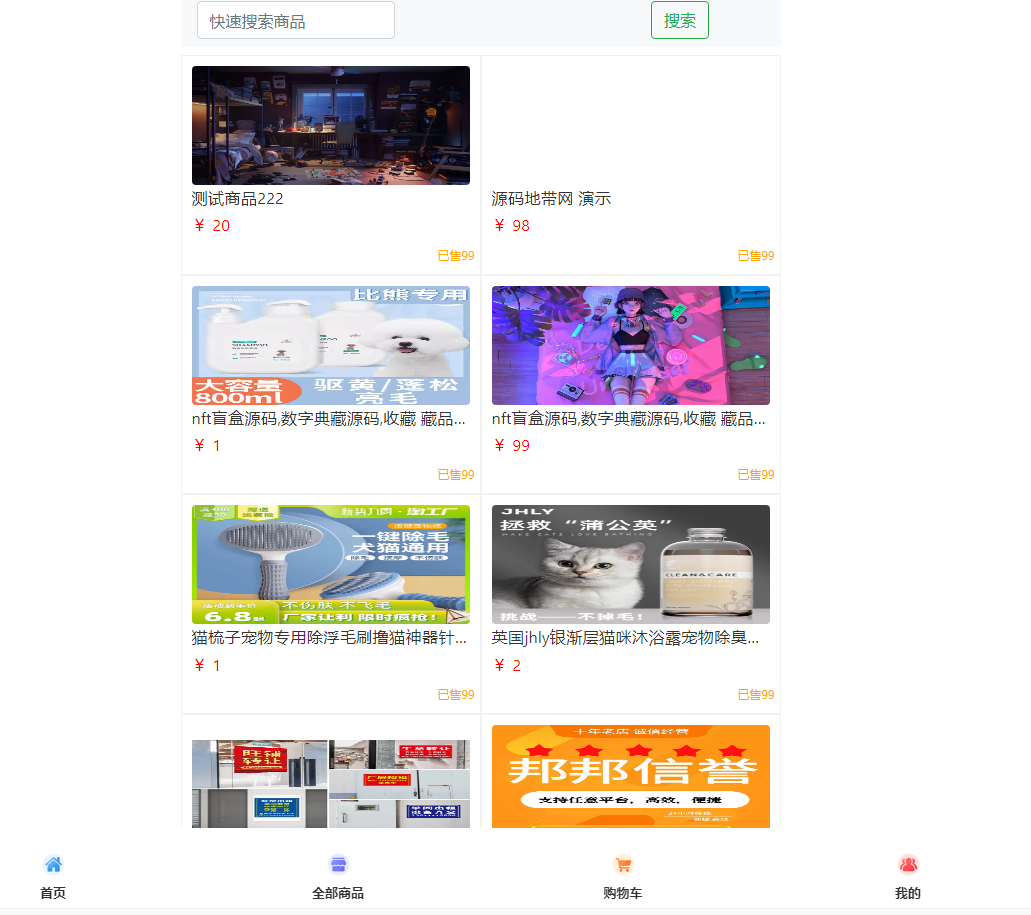Open the 邦邦信誉 orange banner product

point(630,777)
